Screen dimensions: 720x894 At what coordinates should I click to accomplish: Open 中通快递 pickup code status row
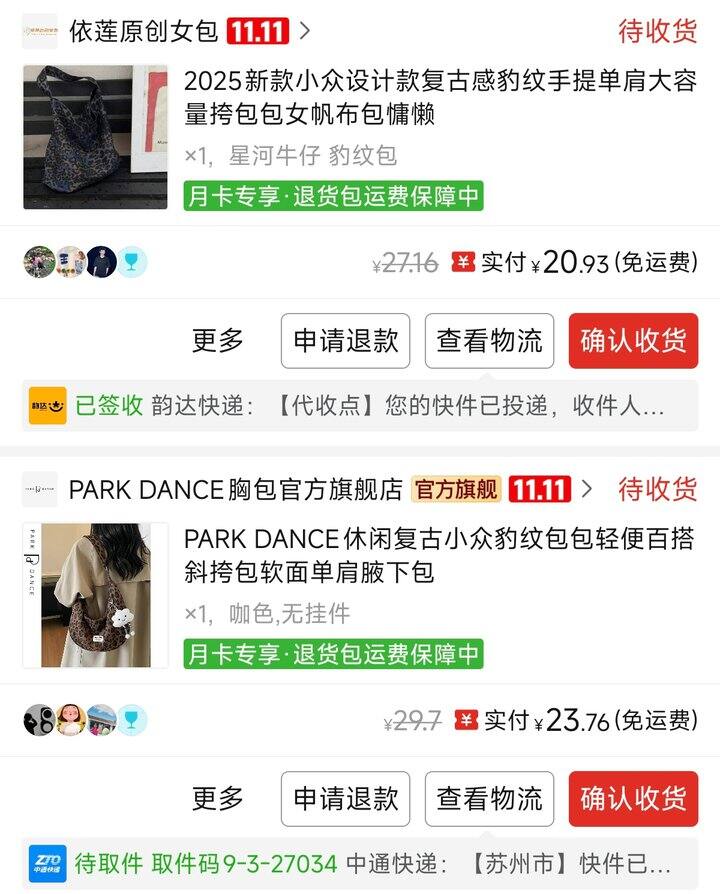pos(360,864)
